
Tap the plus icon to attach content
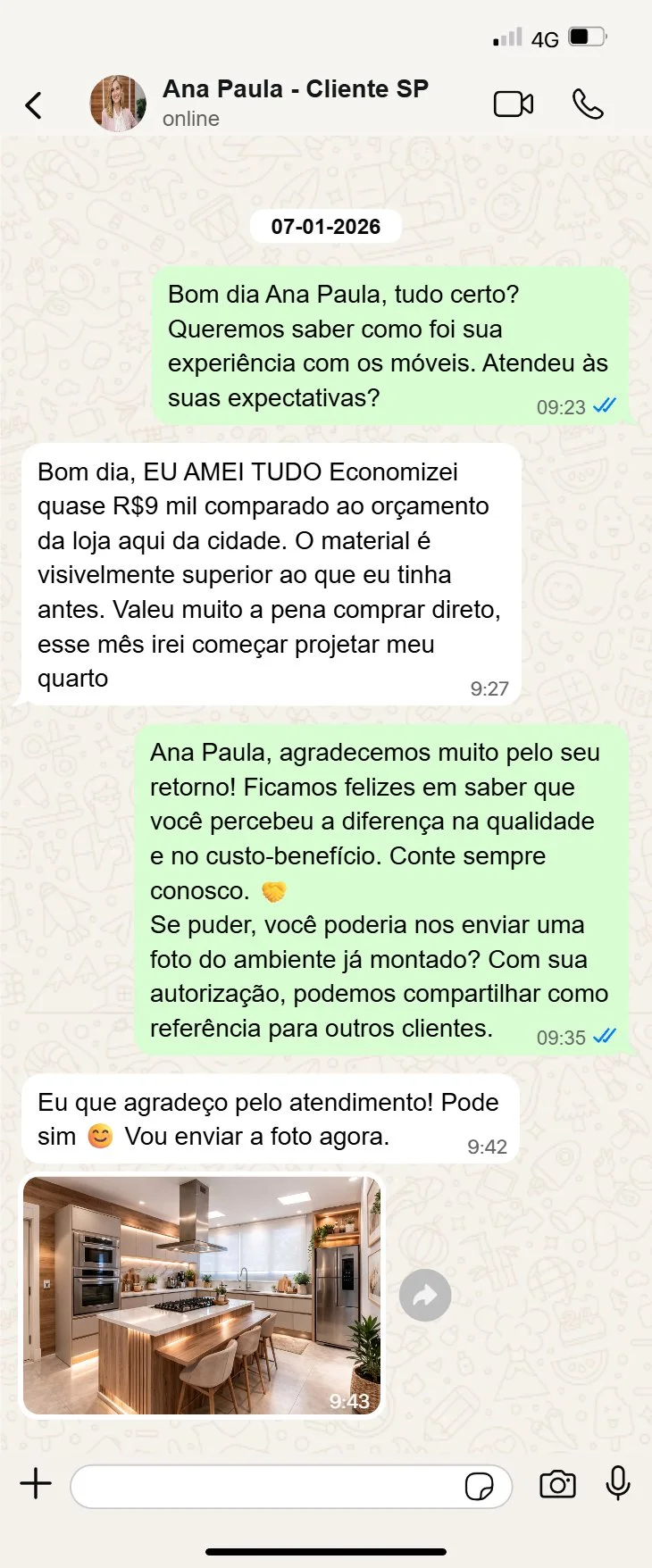[x=36, y=1484]
